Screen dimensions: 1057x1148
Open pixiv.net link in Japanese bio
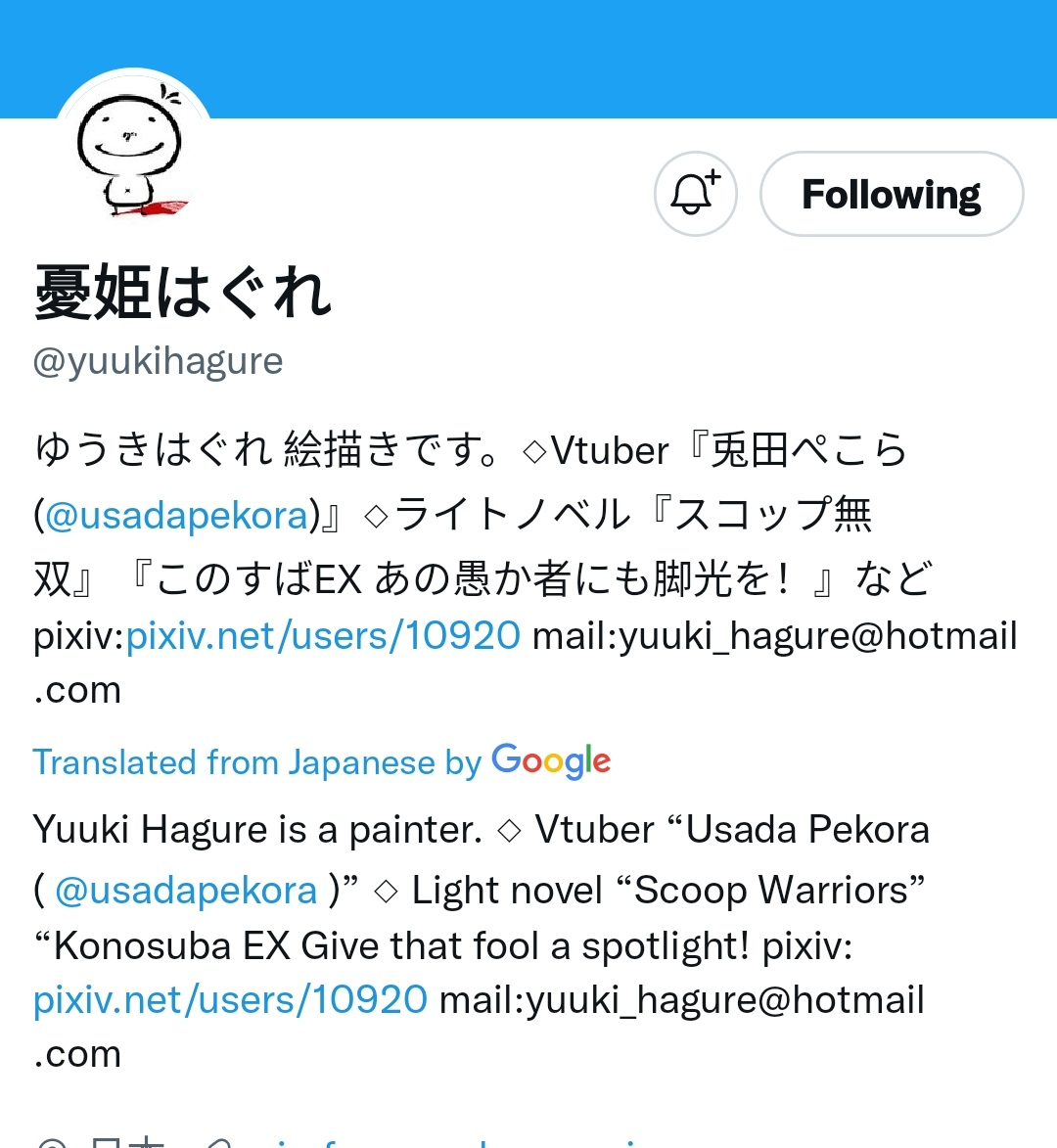coord(323,636)
